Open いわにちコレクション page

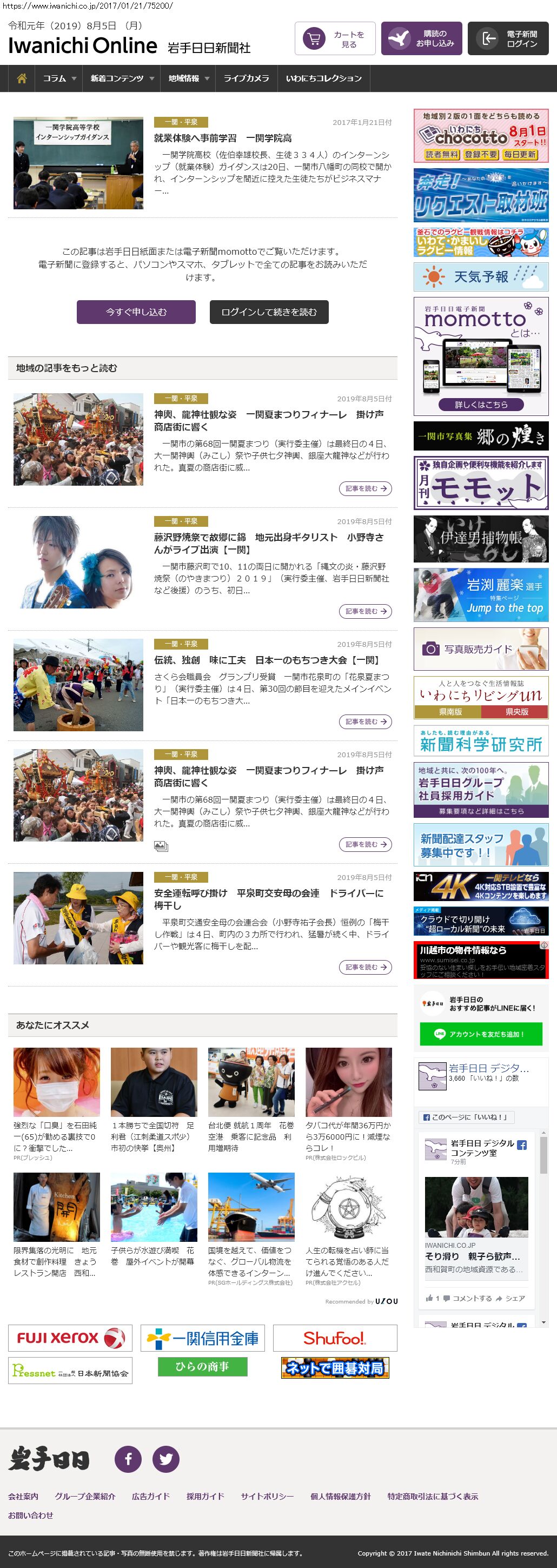[x=323, y=78]
